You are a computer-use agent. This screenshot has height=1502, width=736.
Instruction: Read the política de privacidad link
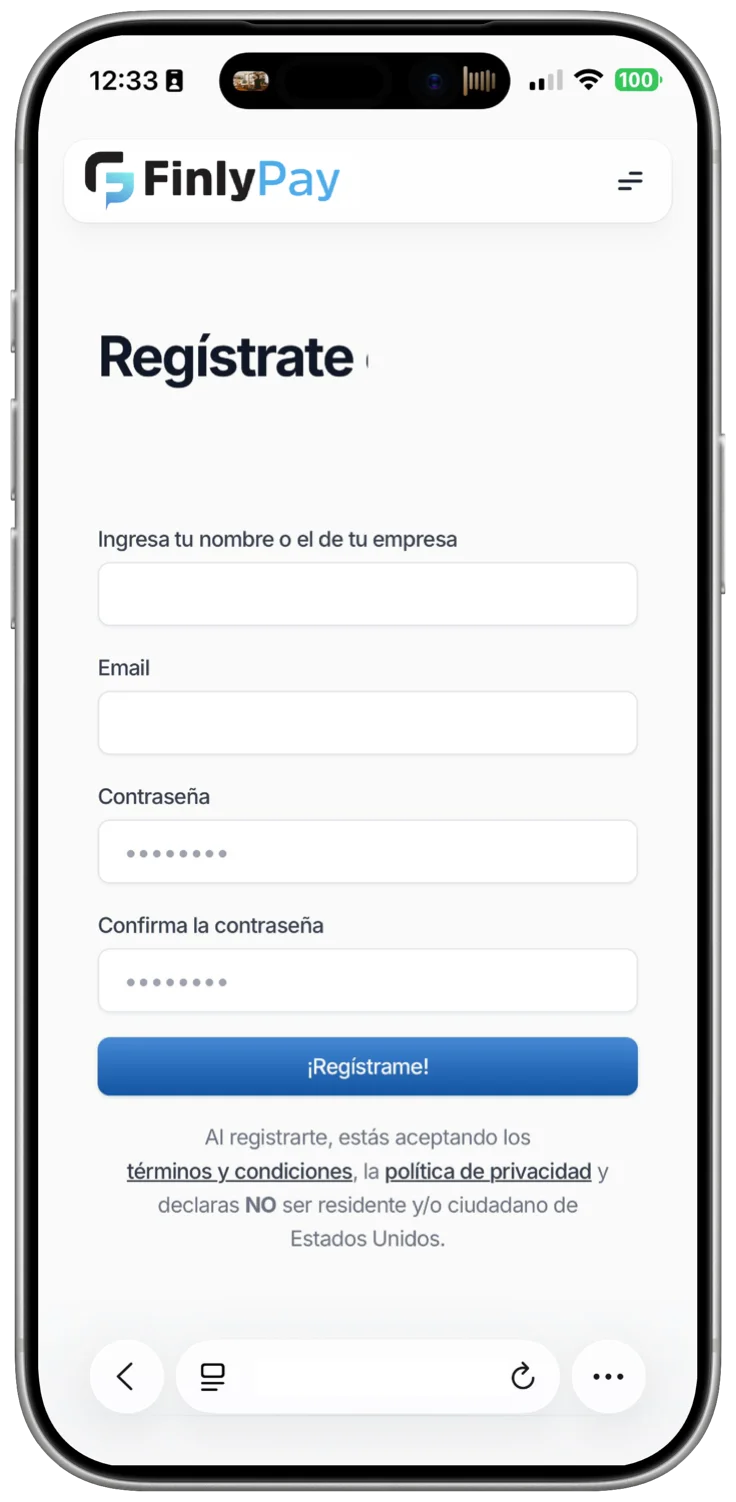tap(488, 1171)
